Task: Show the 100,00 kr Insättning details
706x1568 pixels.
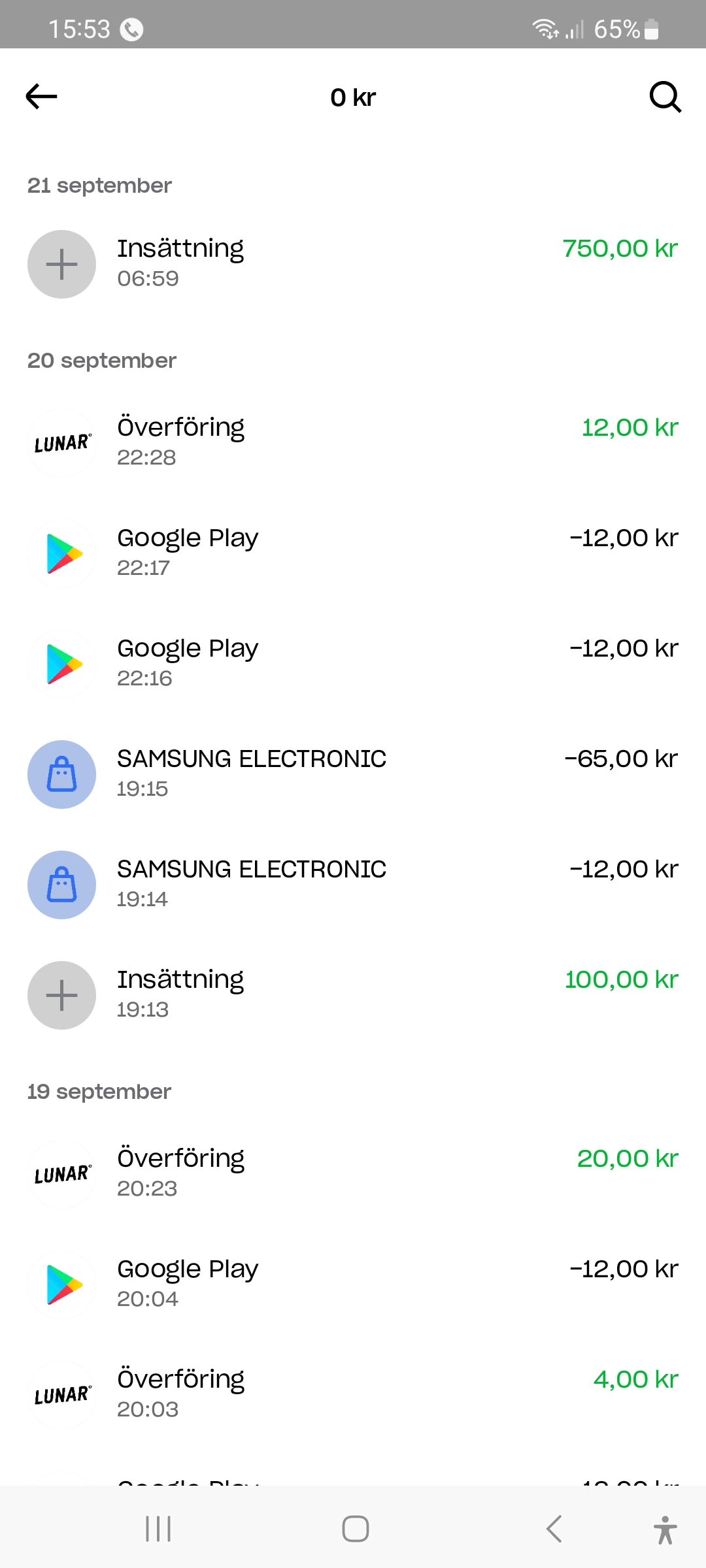Action: (x=353, y=994)
